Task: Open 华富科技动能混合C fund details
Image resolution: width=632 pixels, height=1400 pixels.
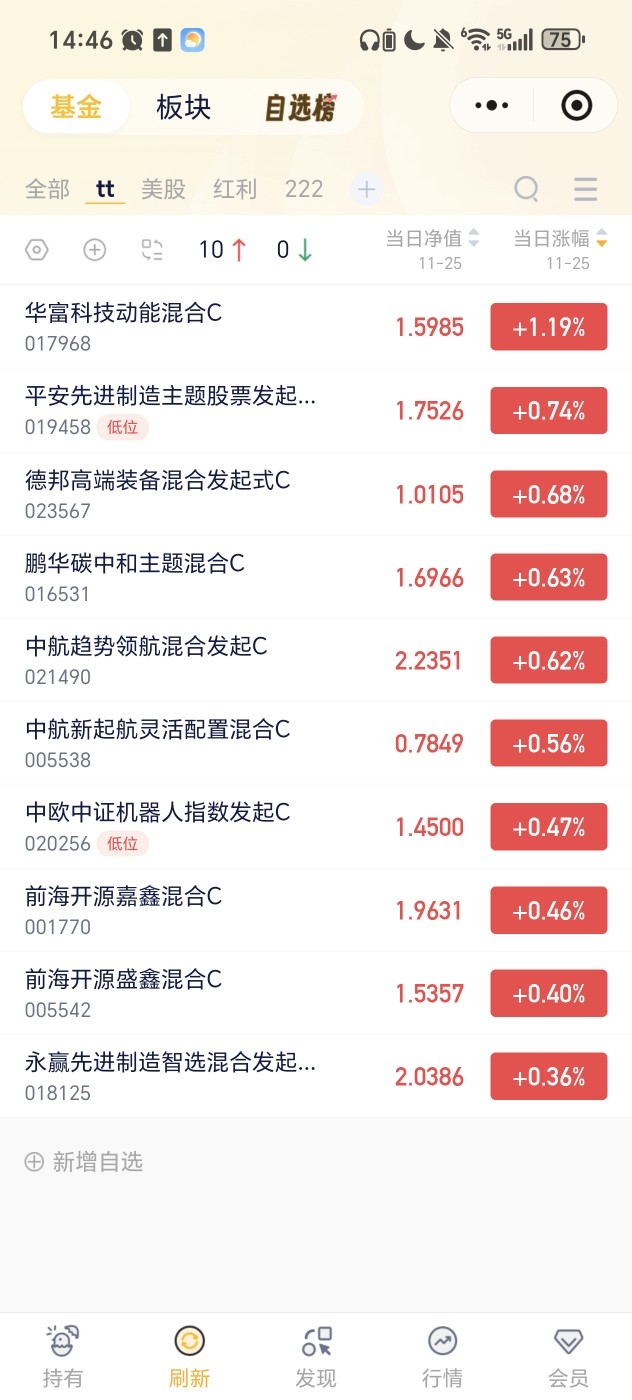Action: pos(124,313)
